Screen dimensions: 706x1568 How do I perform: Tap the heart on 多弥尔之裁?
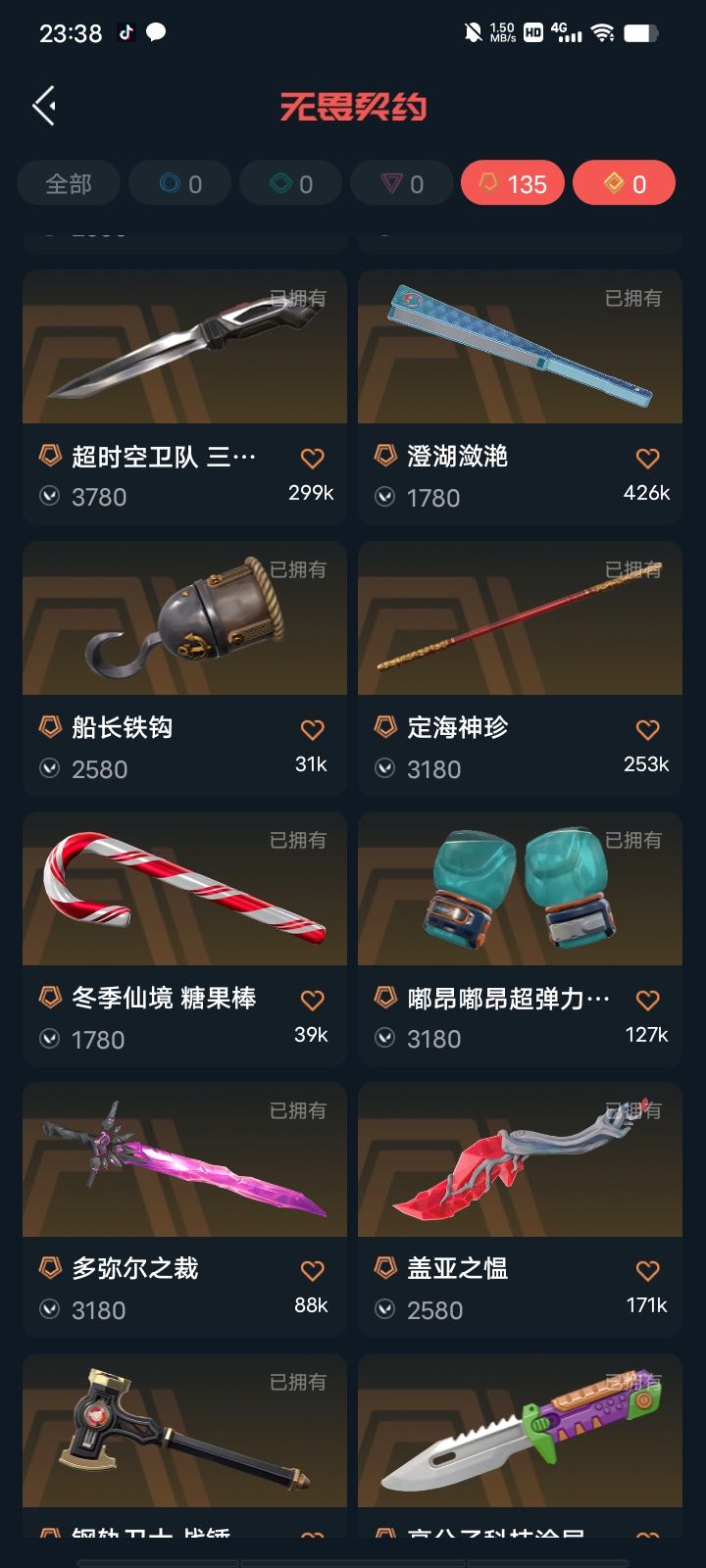click(x=312, y=1270)
